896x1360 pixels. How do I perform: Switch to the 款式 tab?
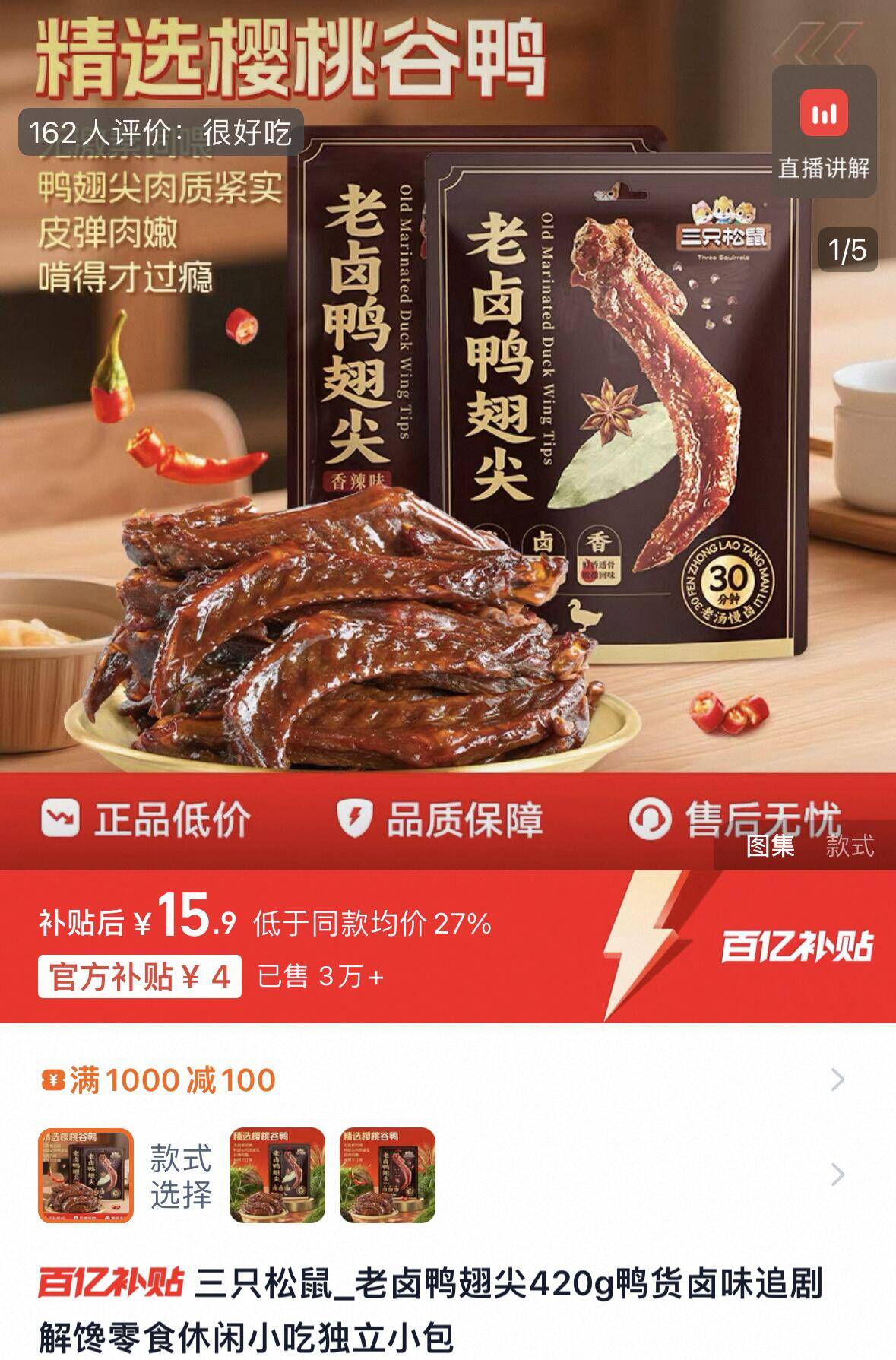point(850,845)
